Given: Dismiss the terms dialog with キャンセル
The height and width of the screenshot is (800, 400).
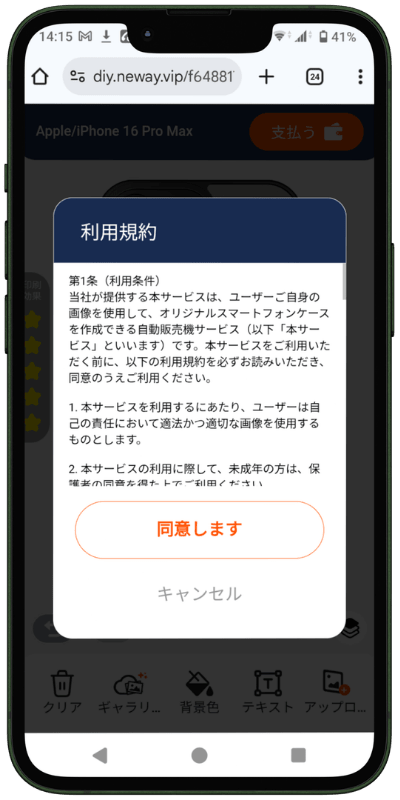Looking at the screenshot, I should click(199, 593).
